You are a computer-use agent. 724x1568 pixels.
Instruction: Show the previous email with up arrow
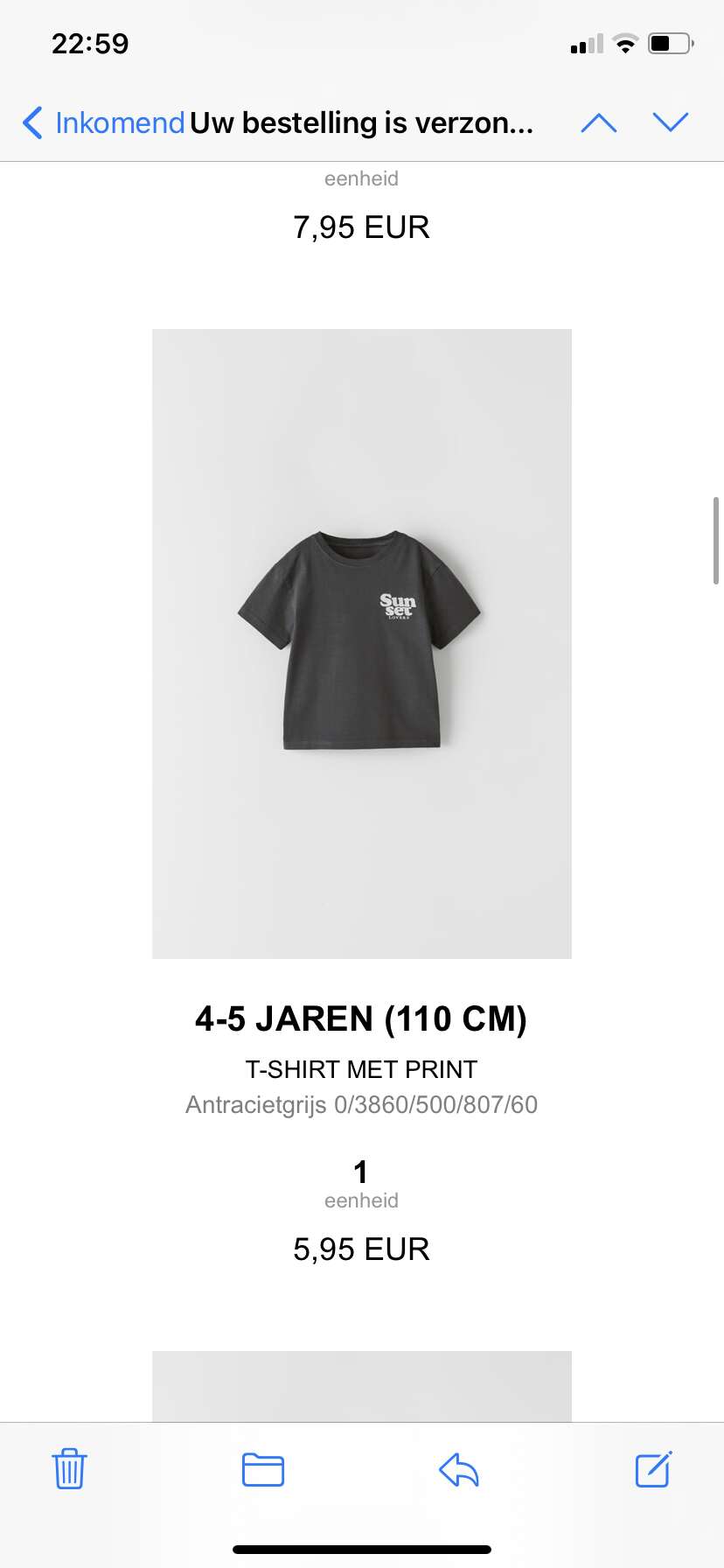coord(599,122)
